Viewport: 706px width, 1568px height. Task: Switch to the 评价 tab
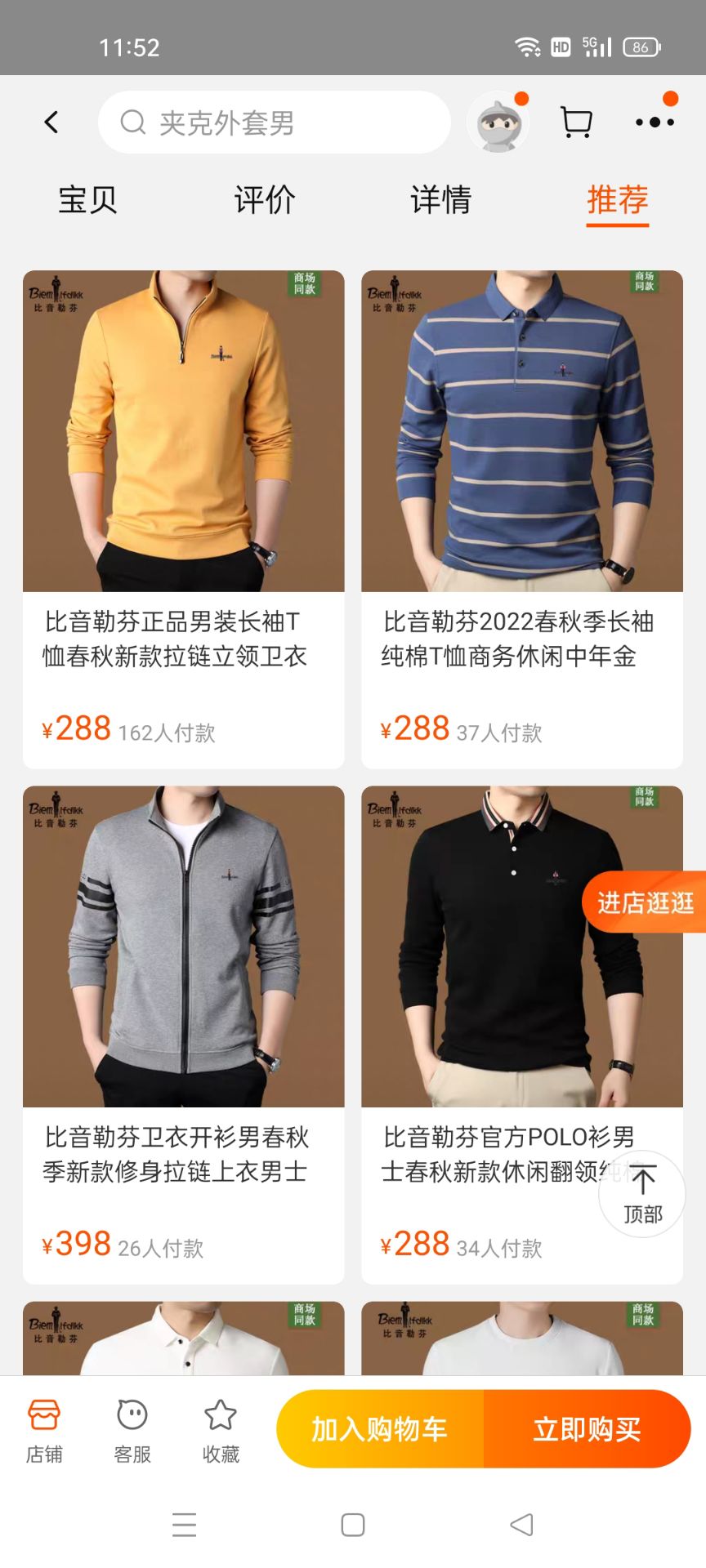coord(265,200)
